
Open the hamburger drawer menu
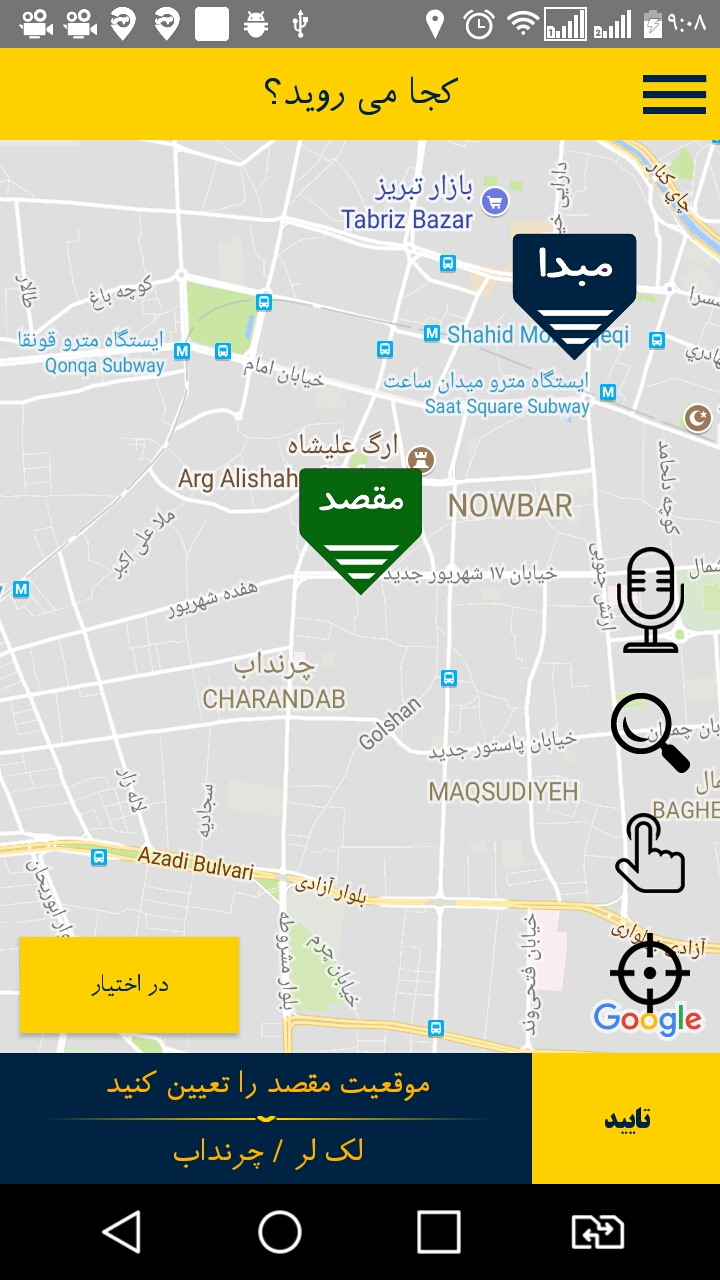674,94
